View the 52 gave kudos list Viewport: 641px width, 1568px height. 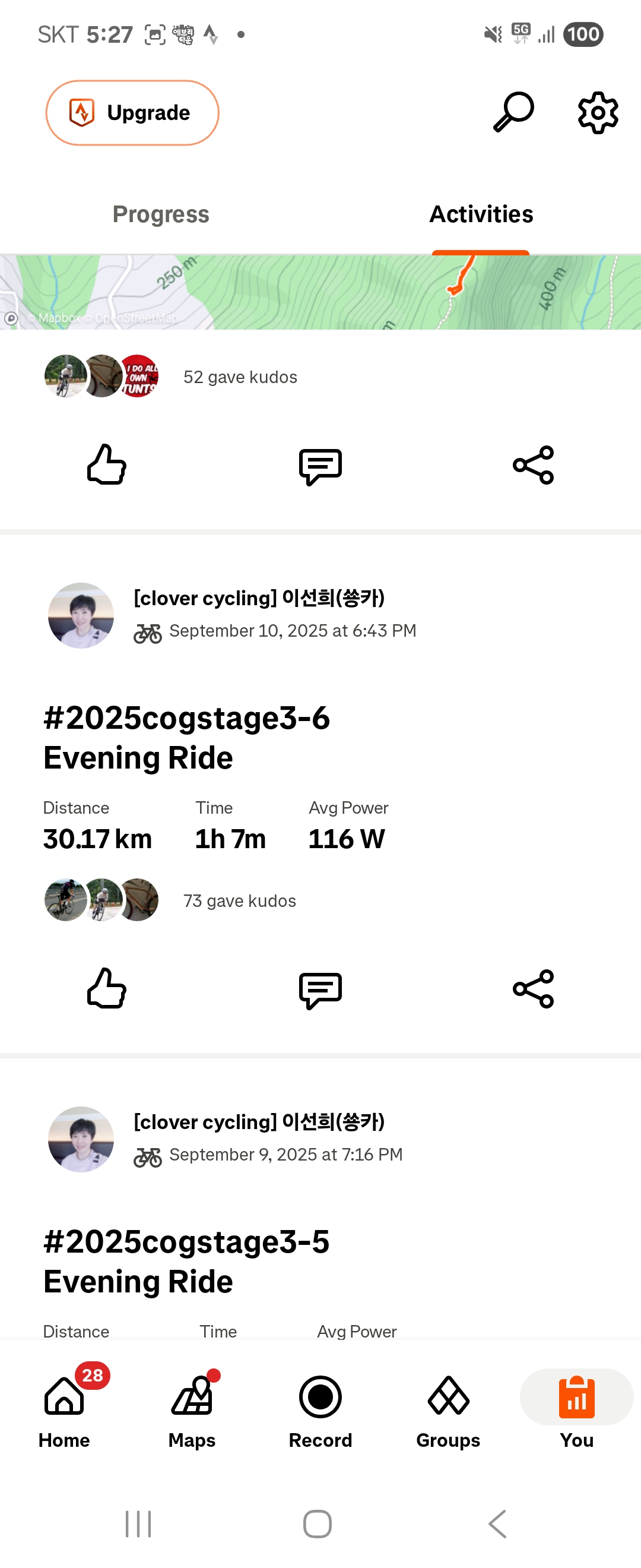click(240, 377)
